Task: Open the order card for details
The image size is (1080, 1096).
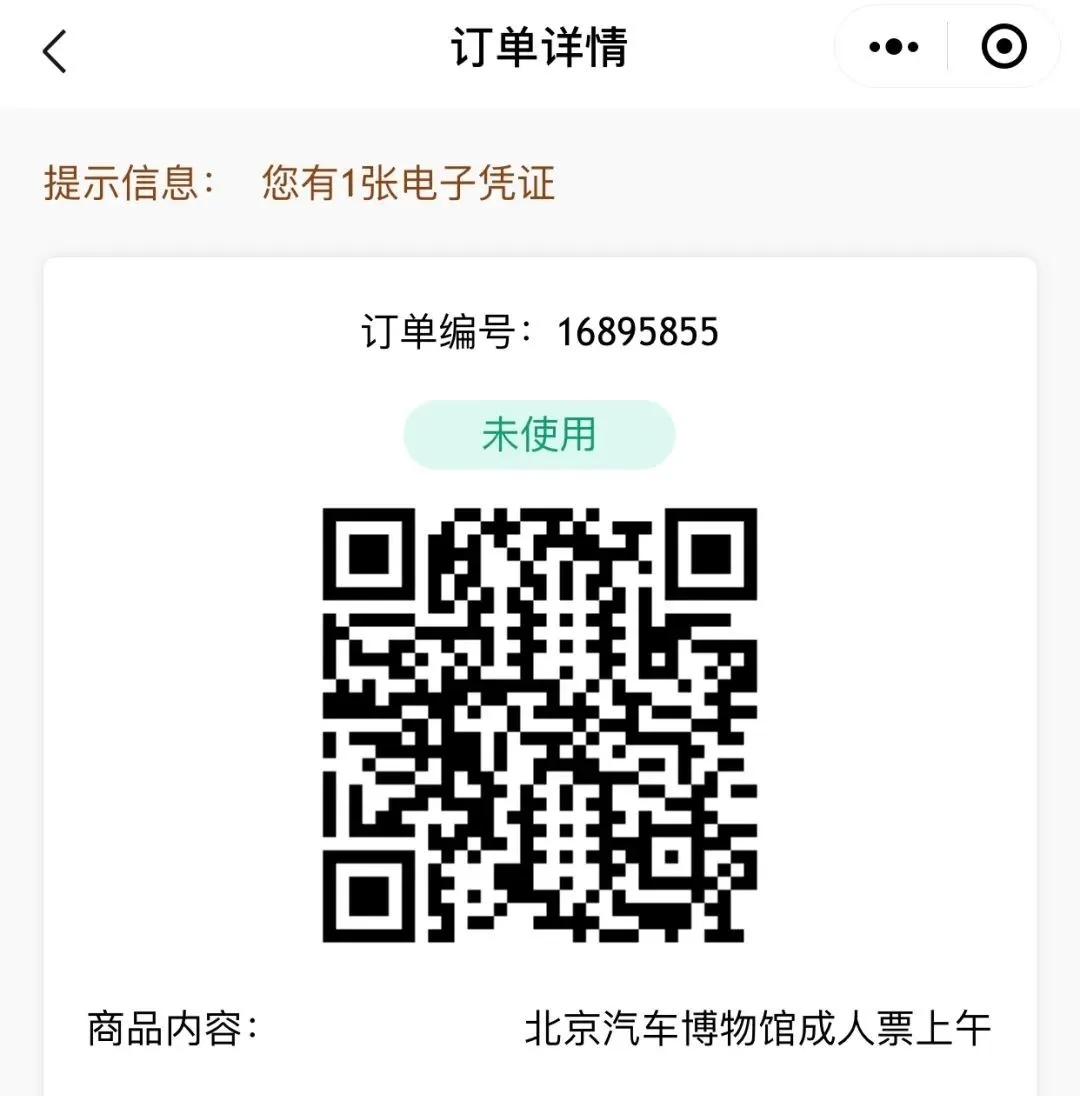Action: pos(540,650)
